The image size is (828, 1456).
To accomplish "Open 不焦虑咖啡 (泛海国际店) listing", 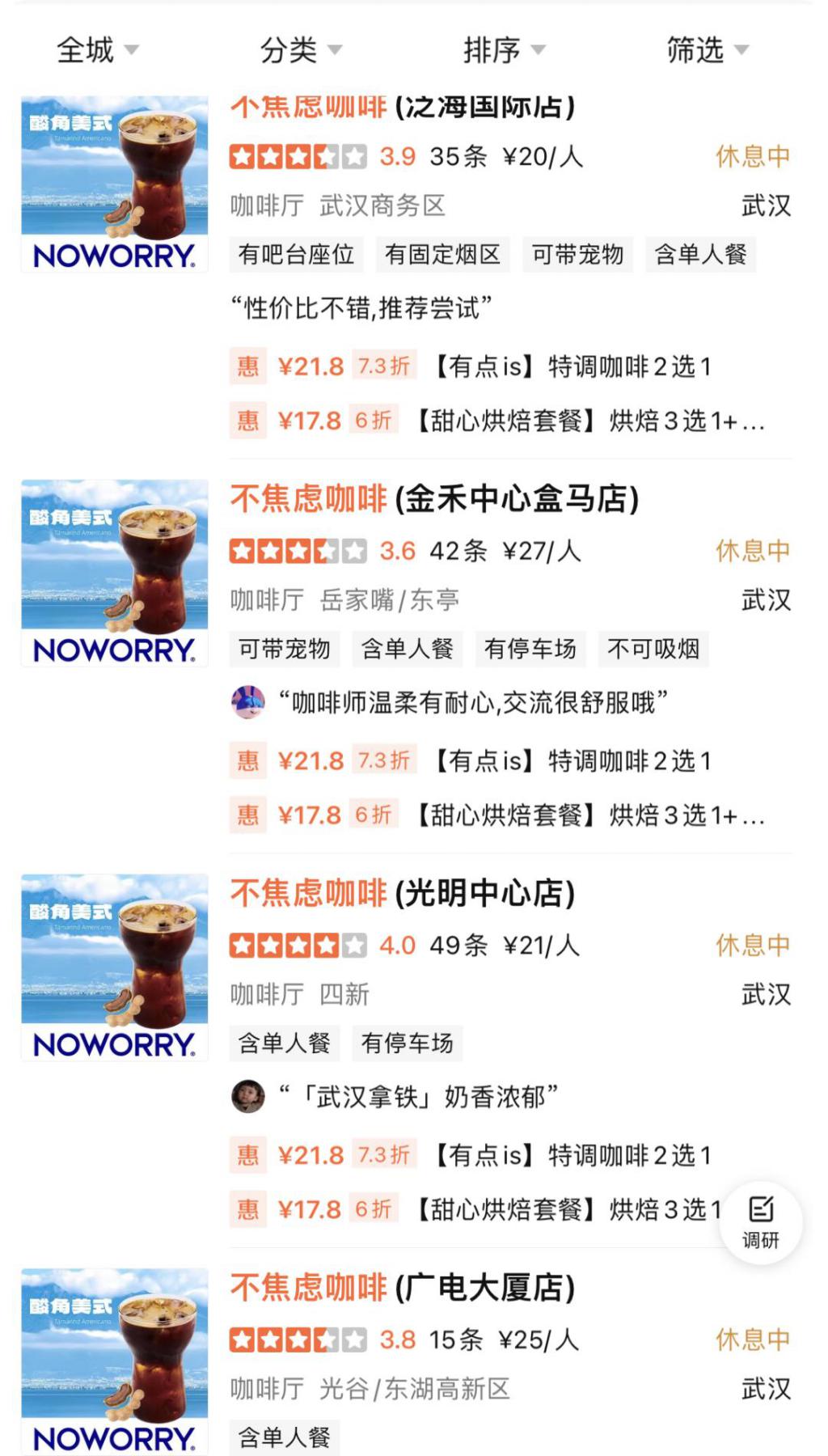I will click(x=403, y=108).
